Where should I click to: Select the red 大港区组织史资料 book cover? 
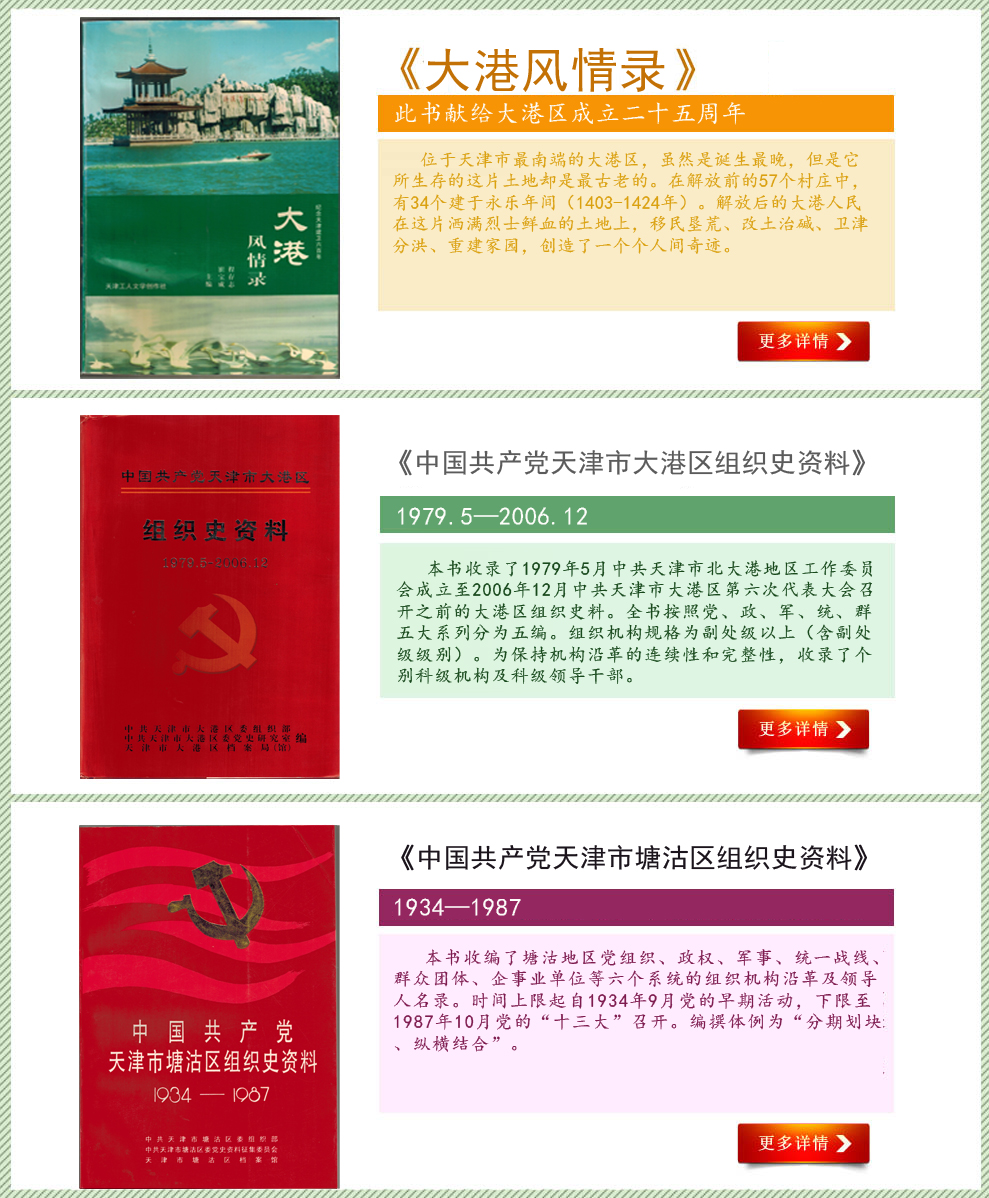coord(209,596)
